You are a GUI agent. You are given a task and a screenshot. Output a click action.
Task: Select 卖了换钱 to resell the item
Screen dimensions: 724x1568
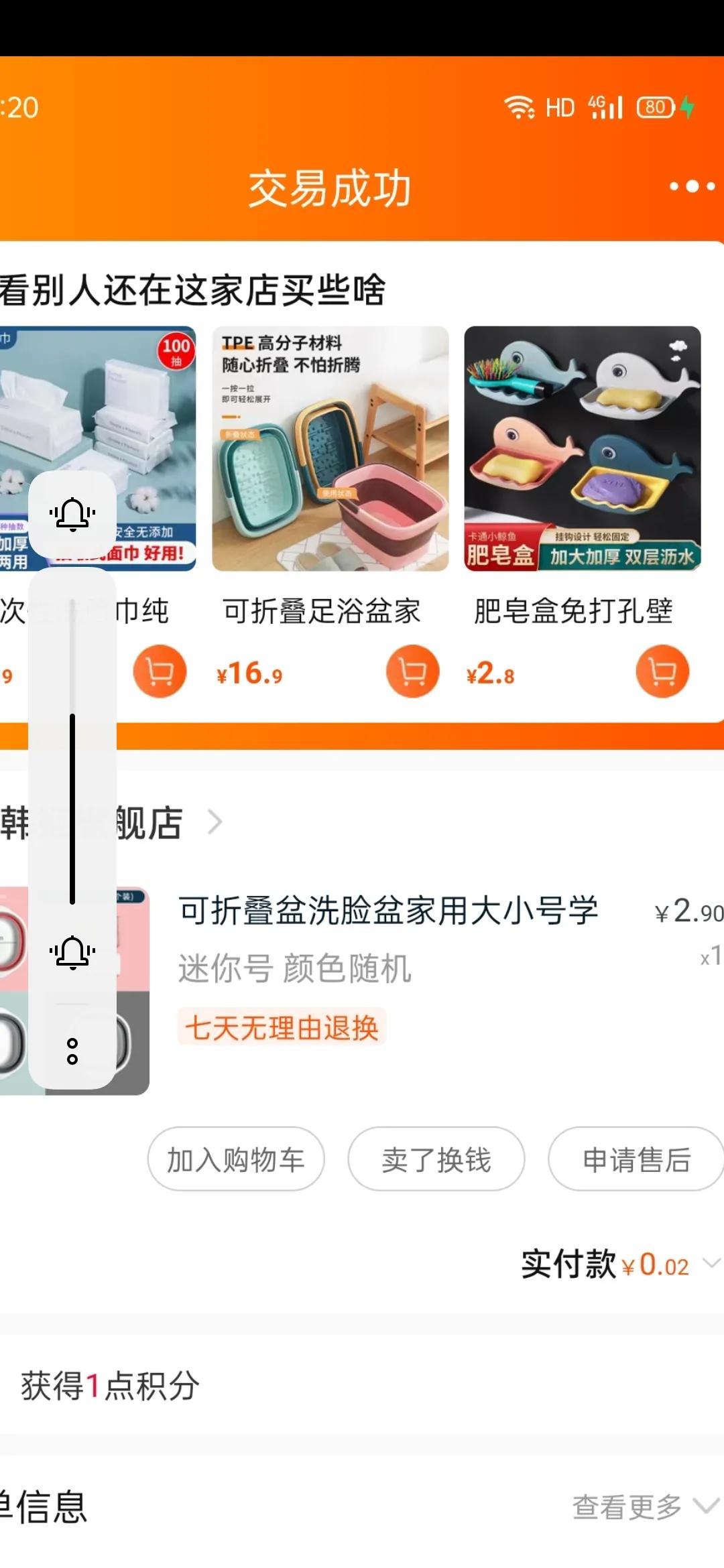coord(436,1159)
